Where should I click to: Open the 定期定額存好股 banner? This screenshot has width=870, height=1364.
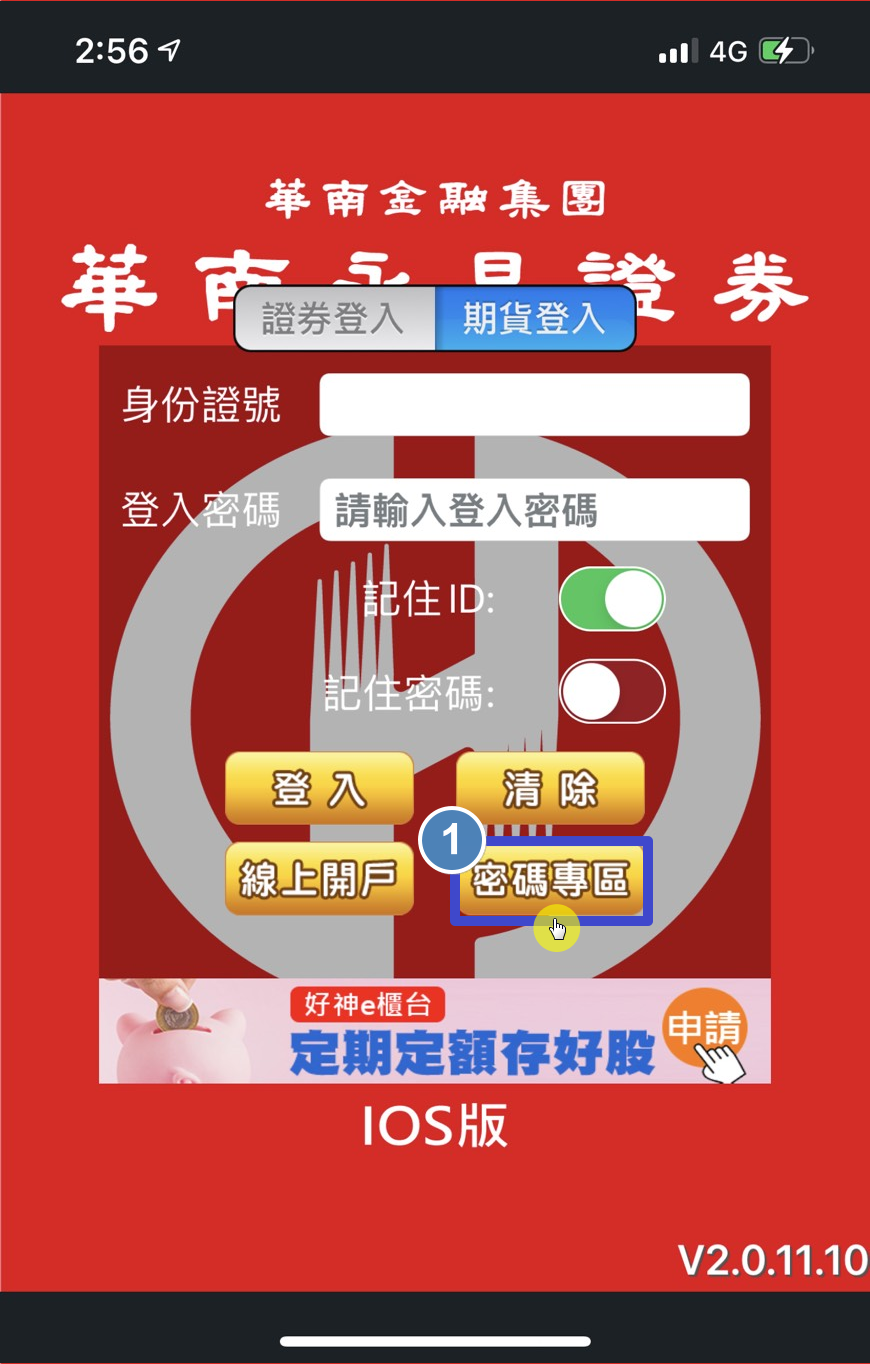(x=434, y=1031)
